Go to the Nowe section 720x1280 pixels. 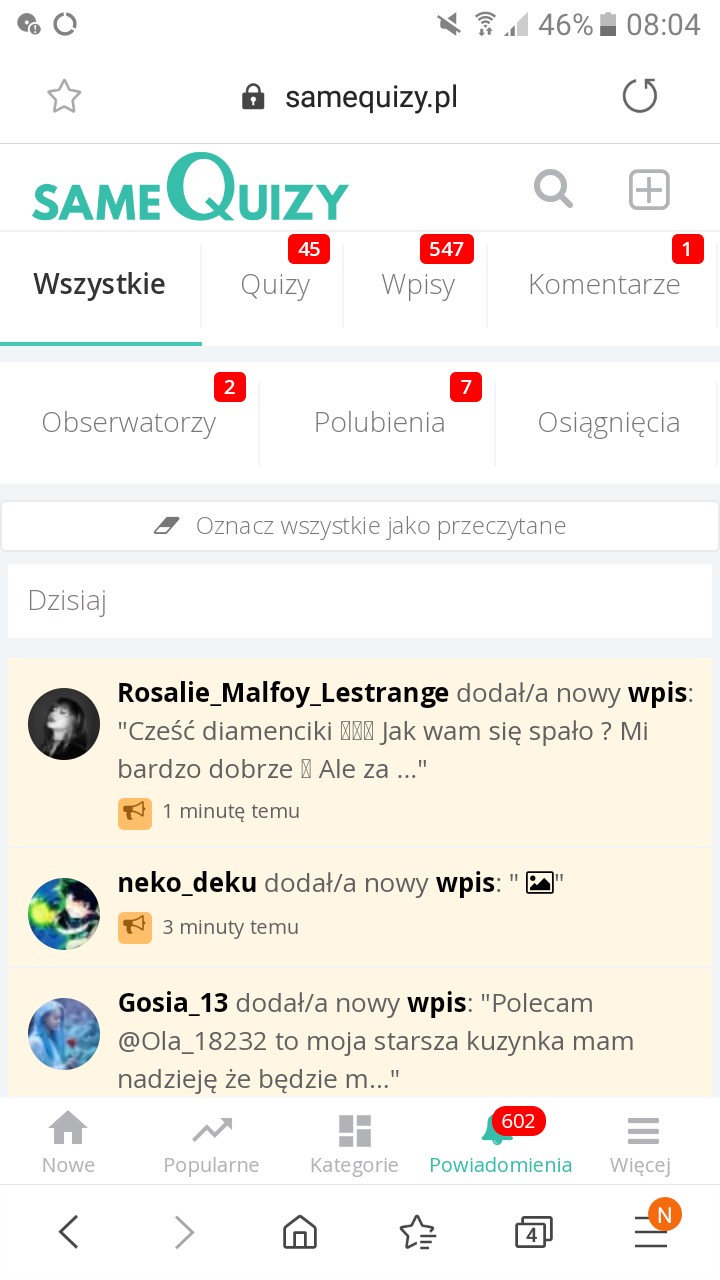68,1144
